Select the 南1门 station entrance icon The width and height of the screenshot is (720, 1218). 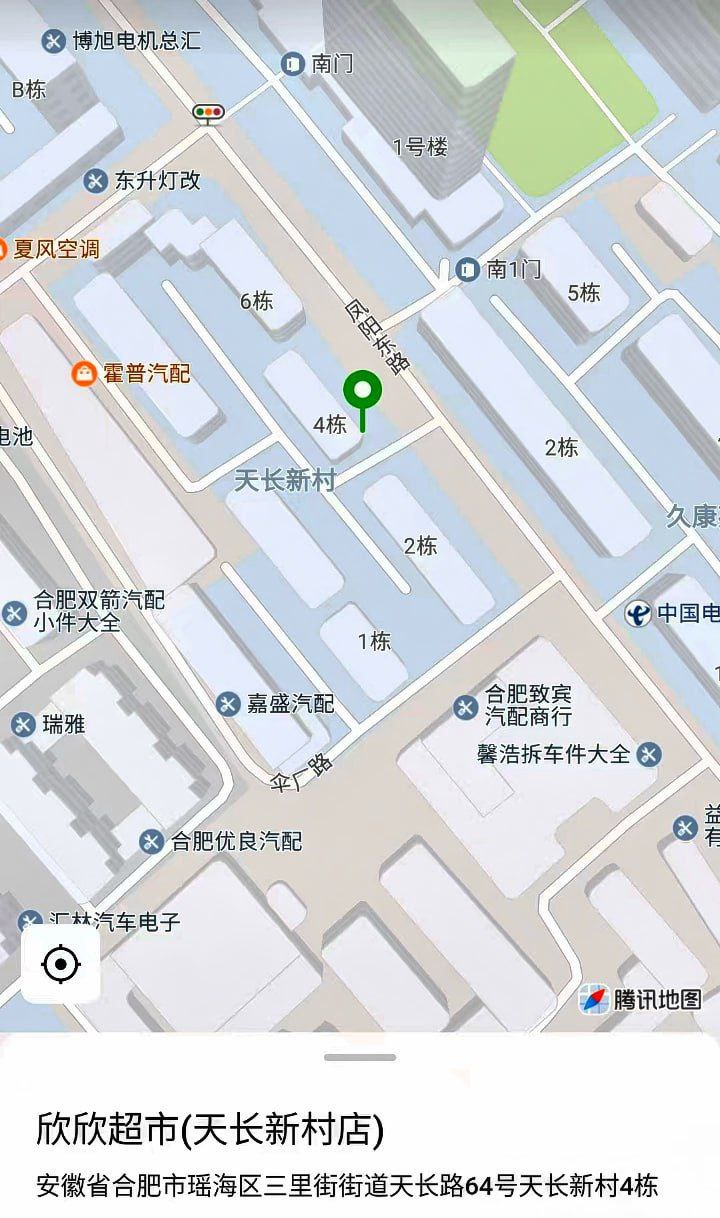point(466,271)
